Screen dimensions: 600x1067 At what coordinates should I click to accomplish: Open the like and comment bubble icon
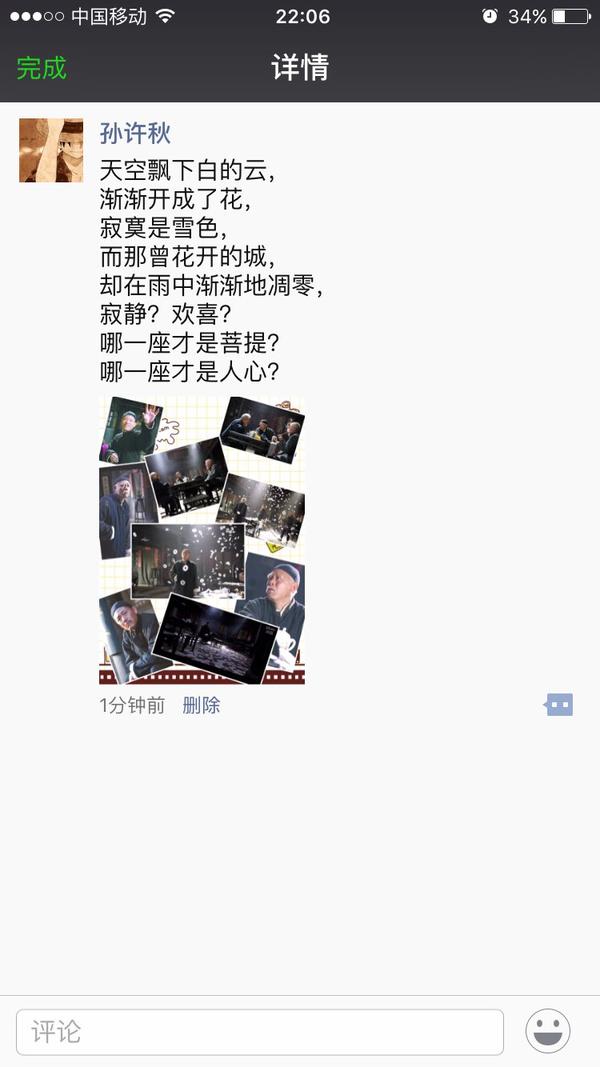[559, 705]
